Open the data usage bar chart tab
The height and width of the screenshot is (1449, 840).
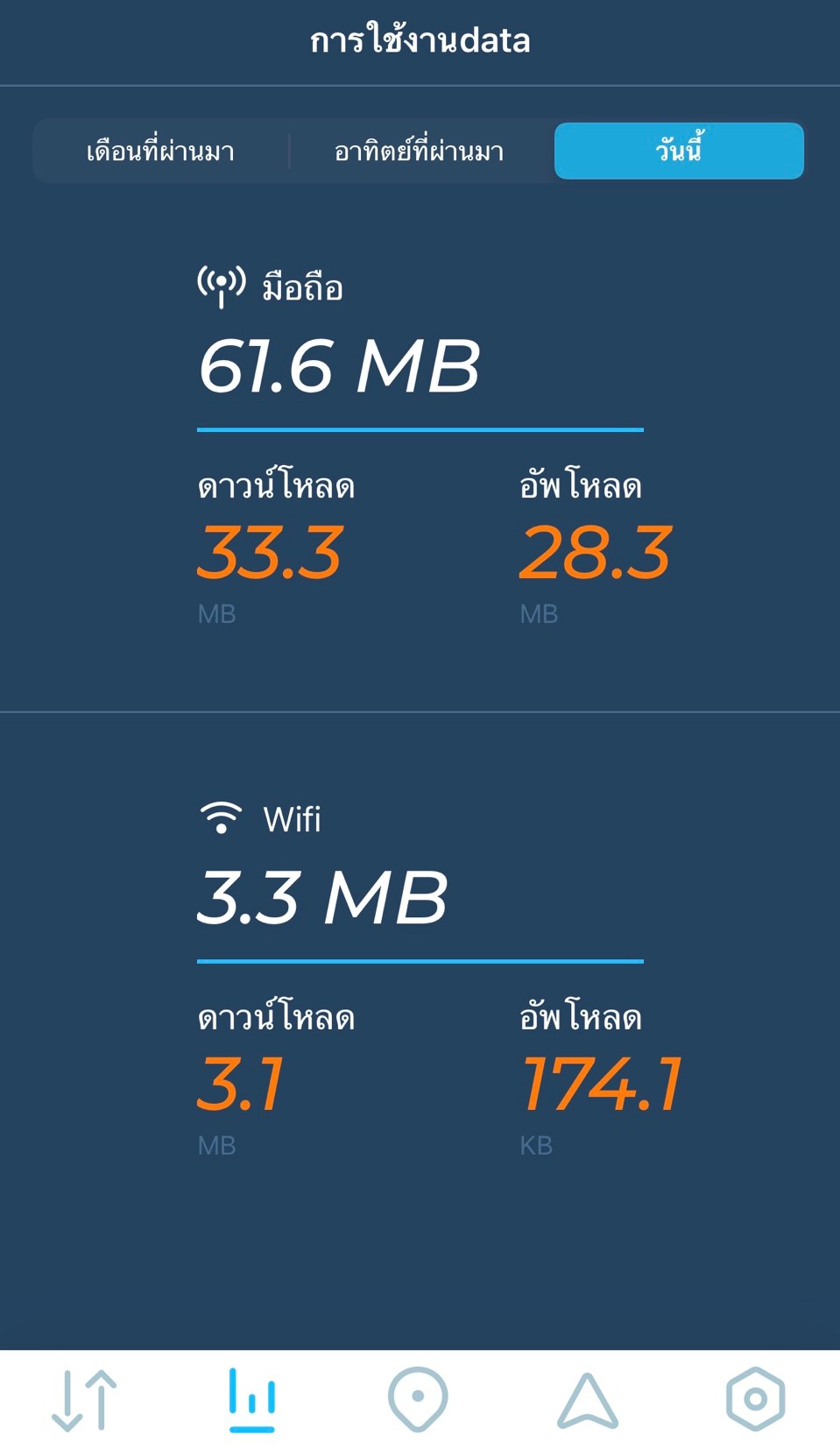tap(252, 1399)
